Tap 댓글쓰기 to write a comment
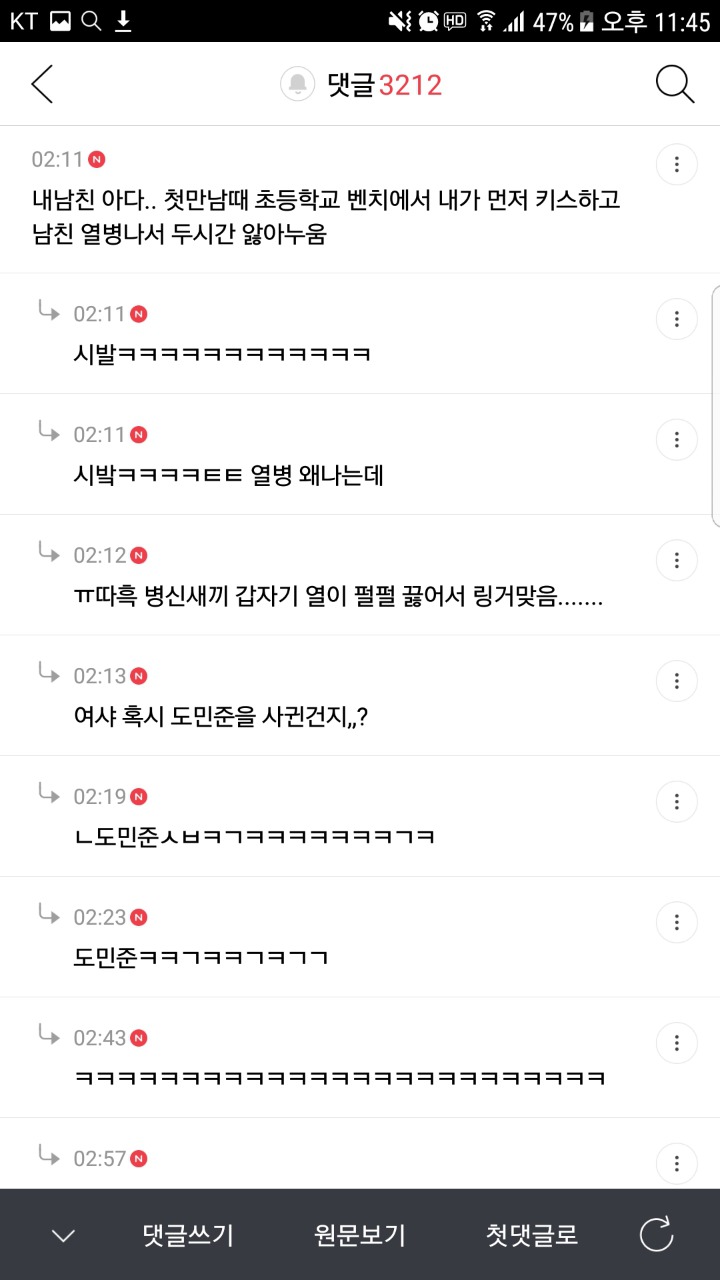 pos(188,1235)
